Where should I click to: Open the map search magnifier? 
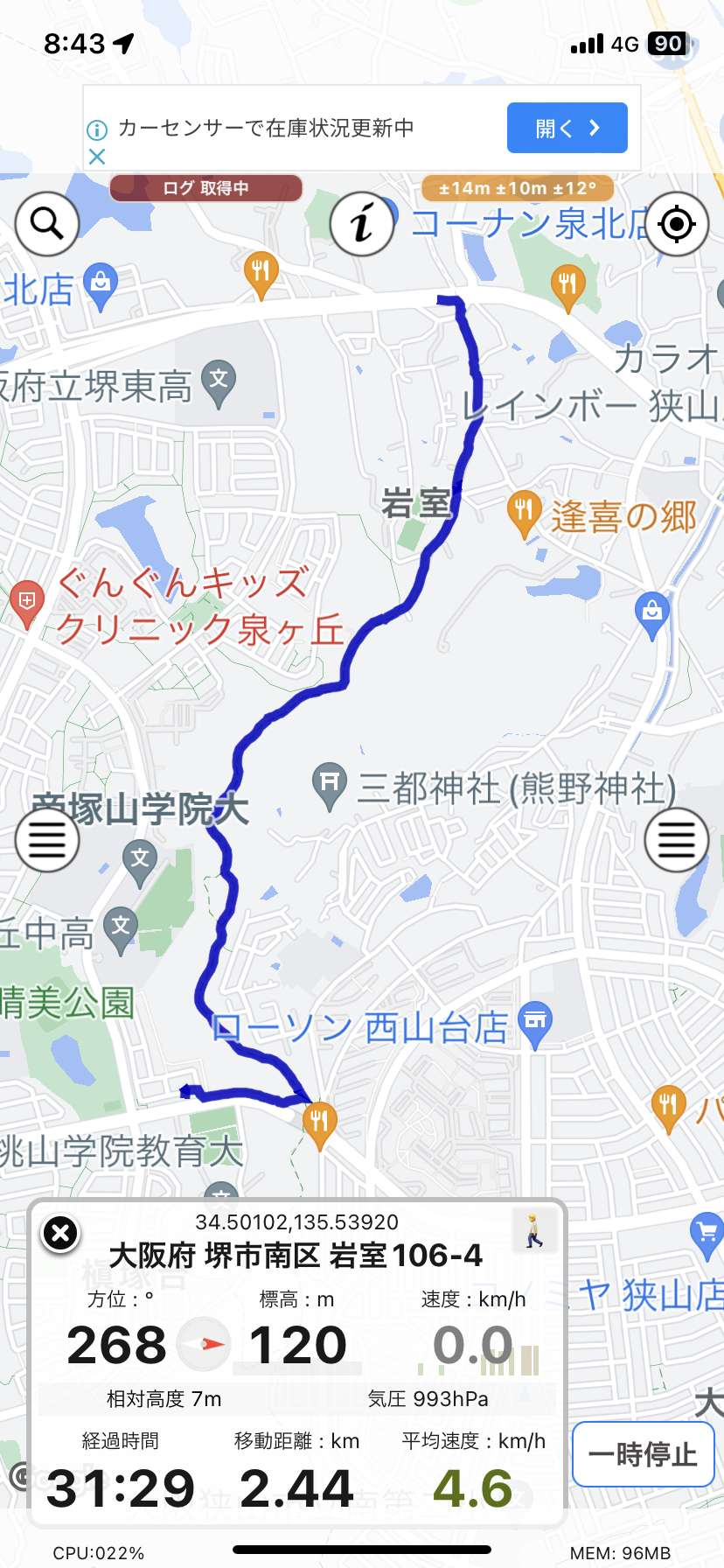tap(47, 224)
